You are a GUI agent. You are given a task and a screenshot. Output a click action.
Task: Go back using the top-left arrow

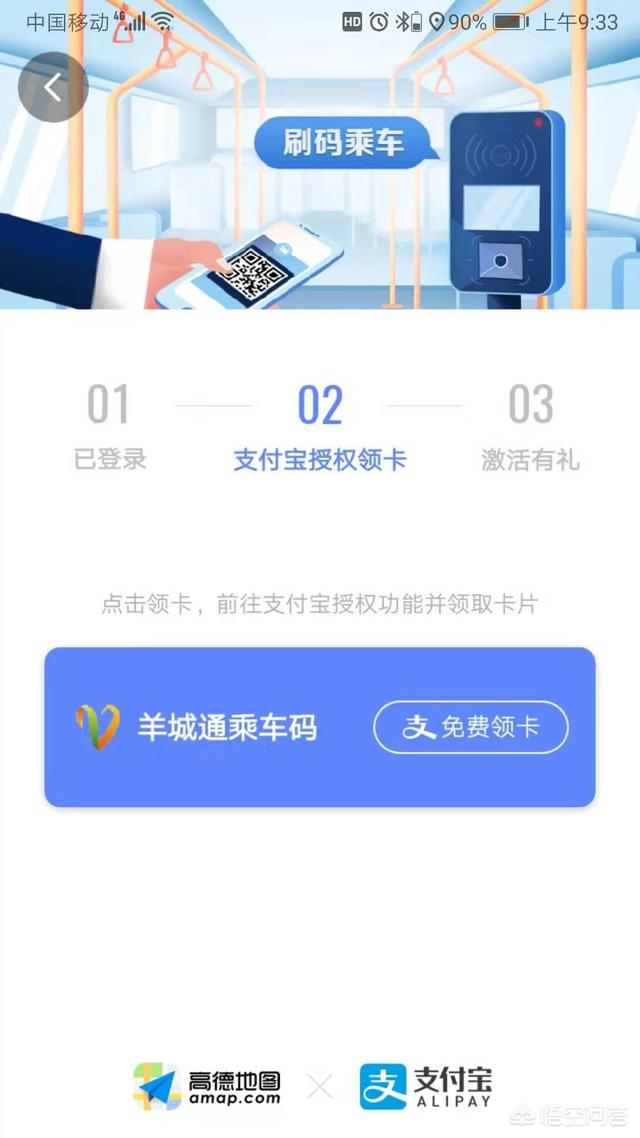click(x=53, y=88)
